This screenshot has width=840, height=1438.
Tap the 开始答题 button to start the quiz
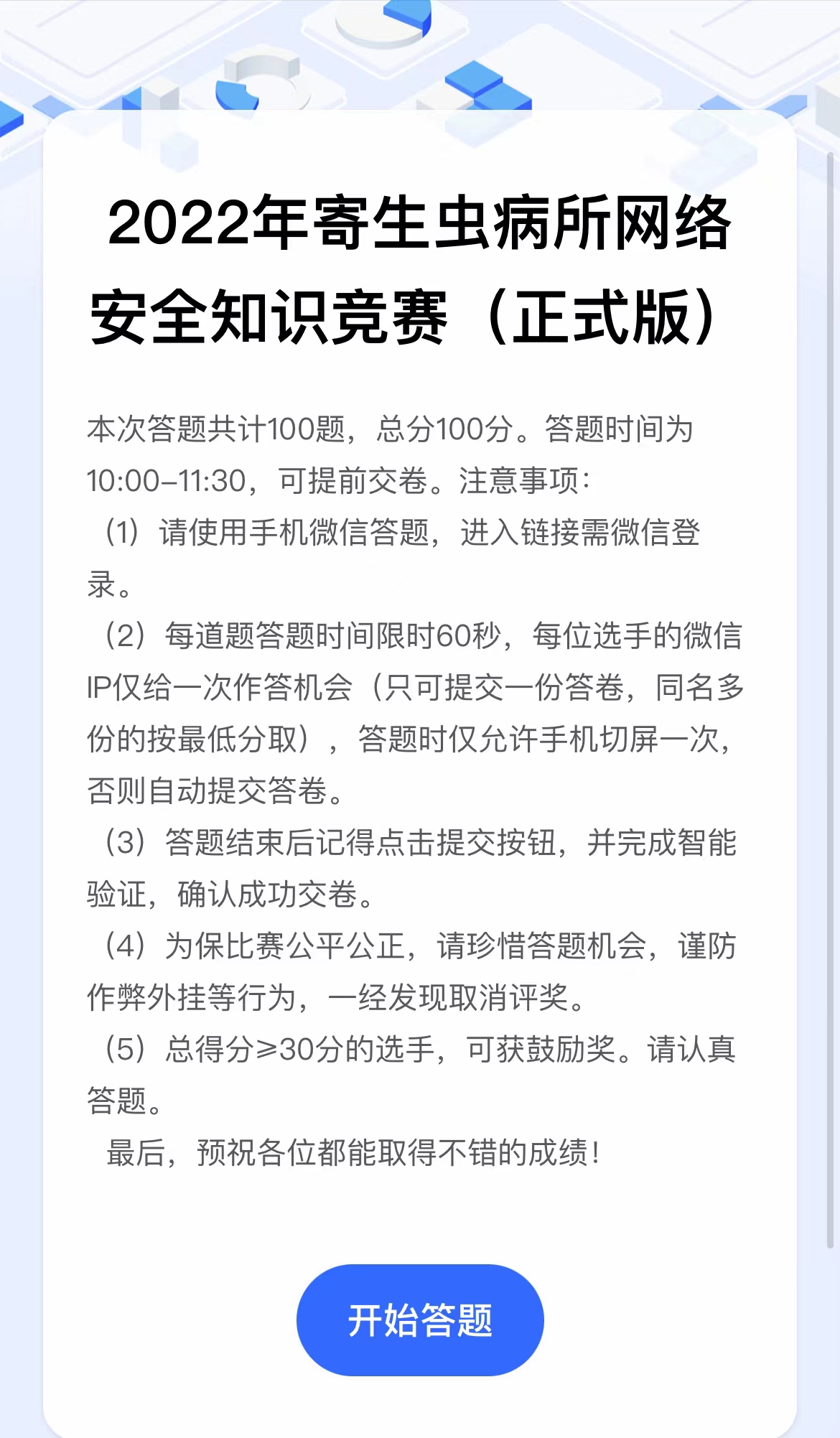[x=420, y=1320]
